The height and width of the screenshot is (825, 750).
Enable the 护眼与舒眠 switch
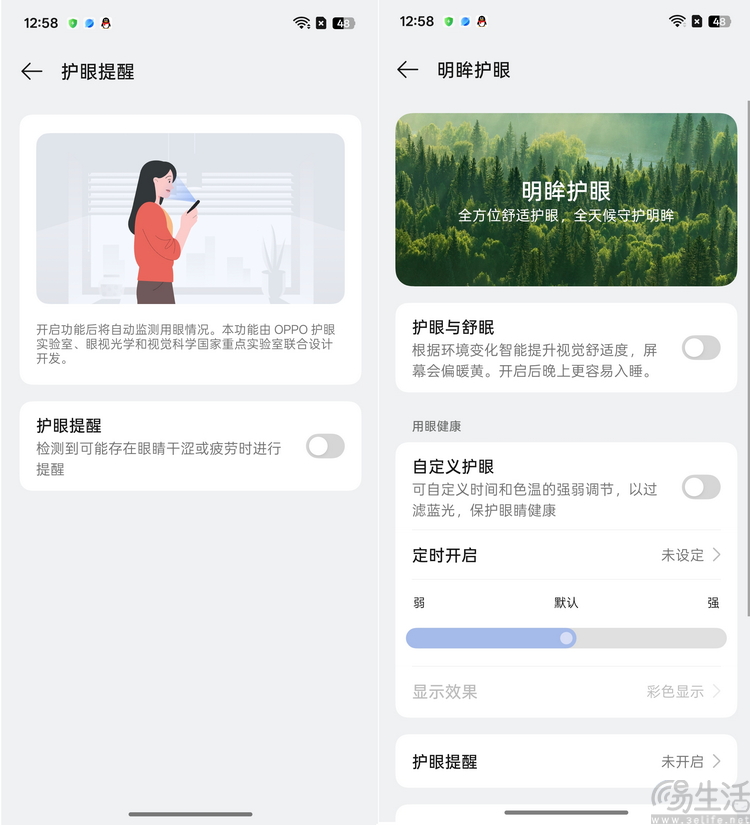[701, 348]
